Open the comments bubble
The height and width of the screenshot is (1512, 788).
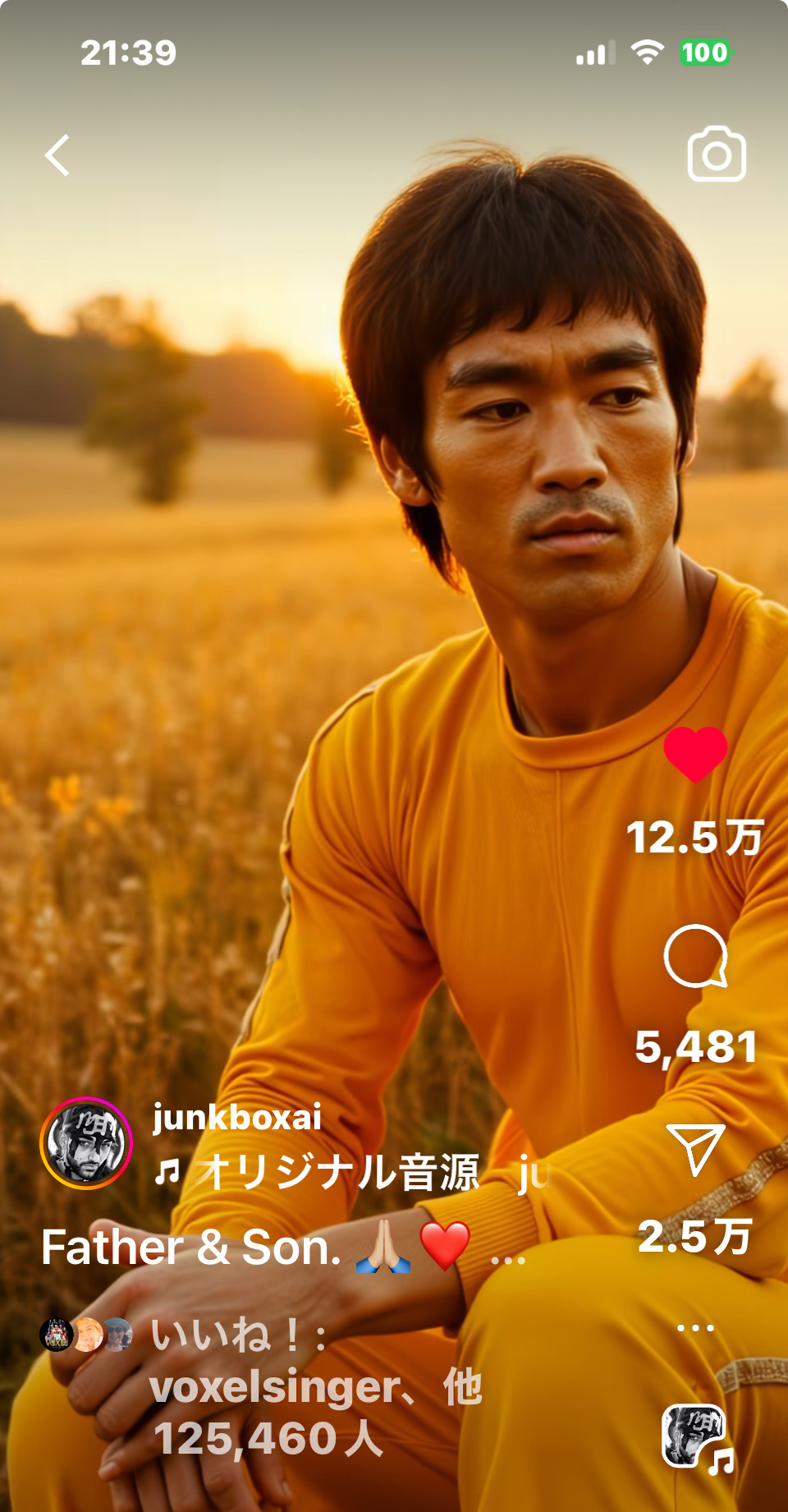[695, 956]
